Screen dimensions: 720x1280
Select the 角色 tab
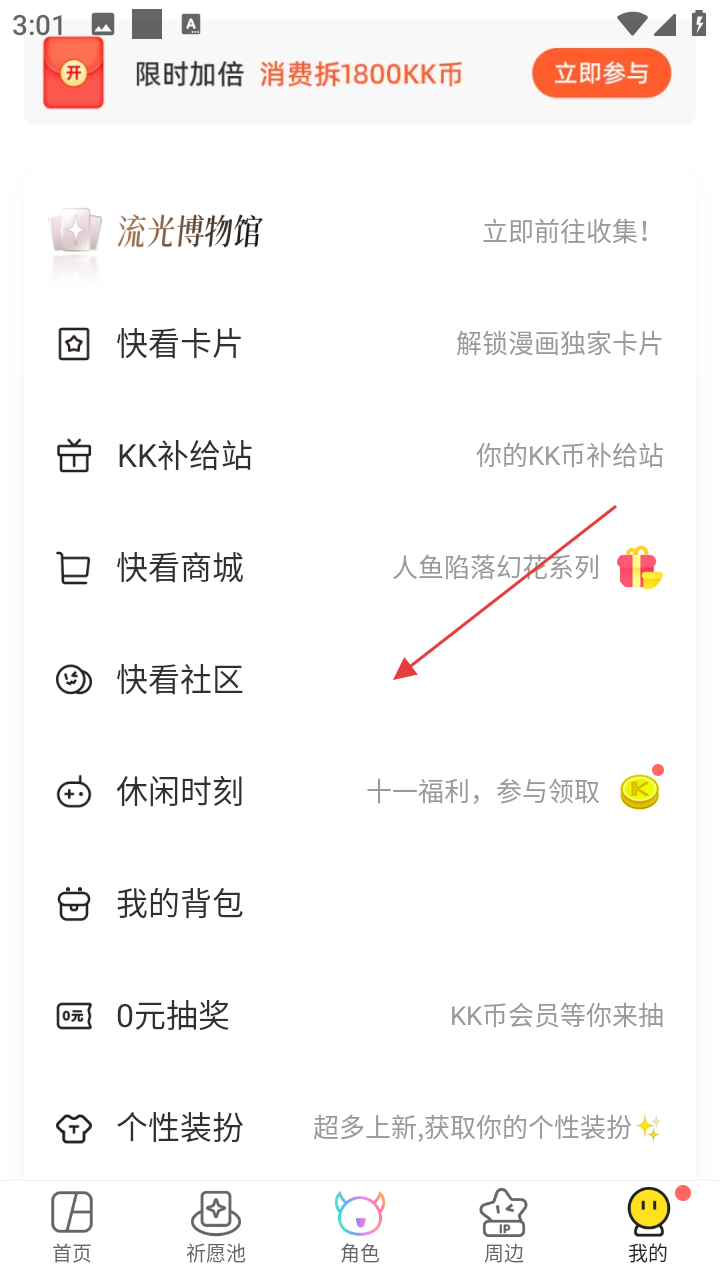(360, 1226)
